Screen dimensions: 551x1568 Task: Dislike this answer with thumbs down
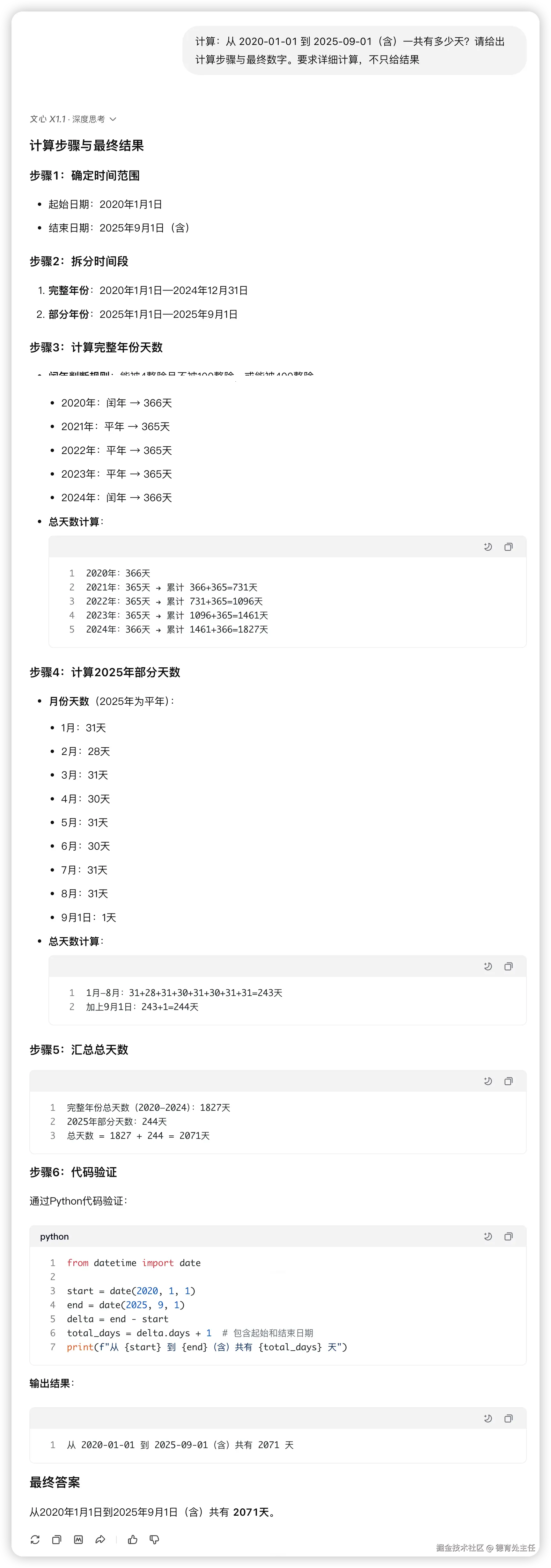pos(155,1539)
